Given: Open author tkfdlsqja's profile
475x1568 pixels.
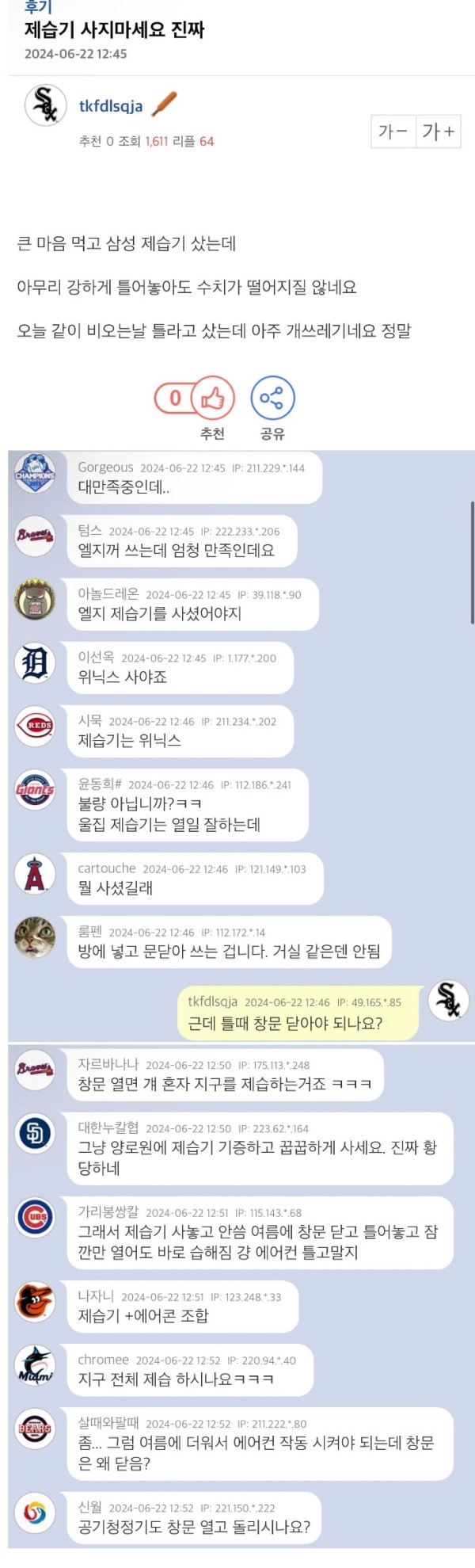Looking at the screenshot, I should pos(111,106).
